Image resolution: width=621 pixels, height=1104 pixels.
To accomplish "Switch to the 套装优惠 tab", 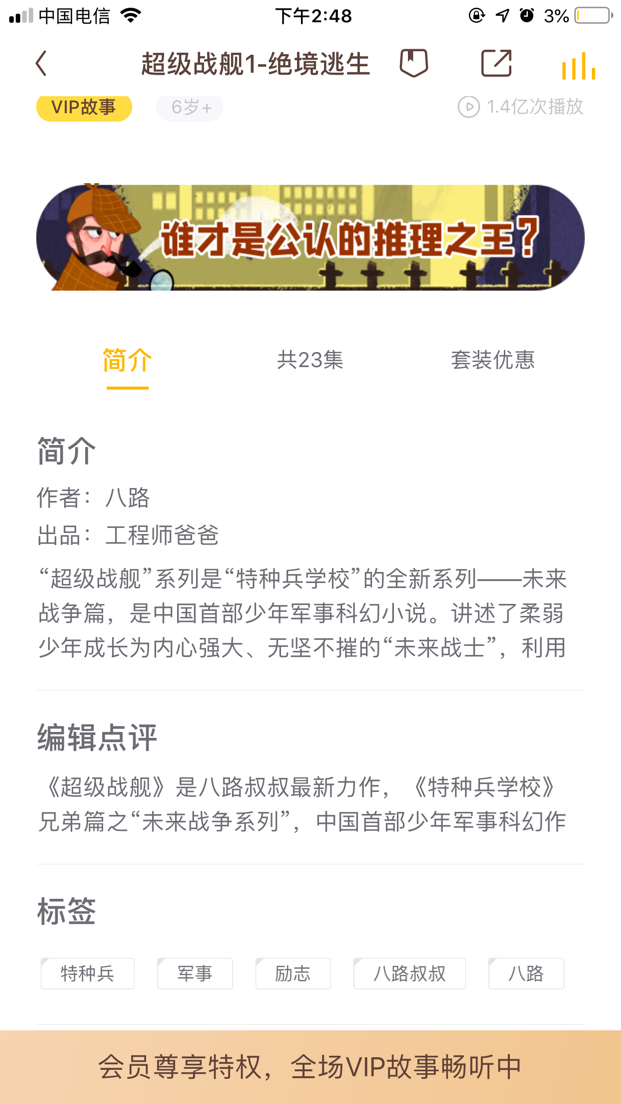I will tap(492, 360).
